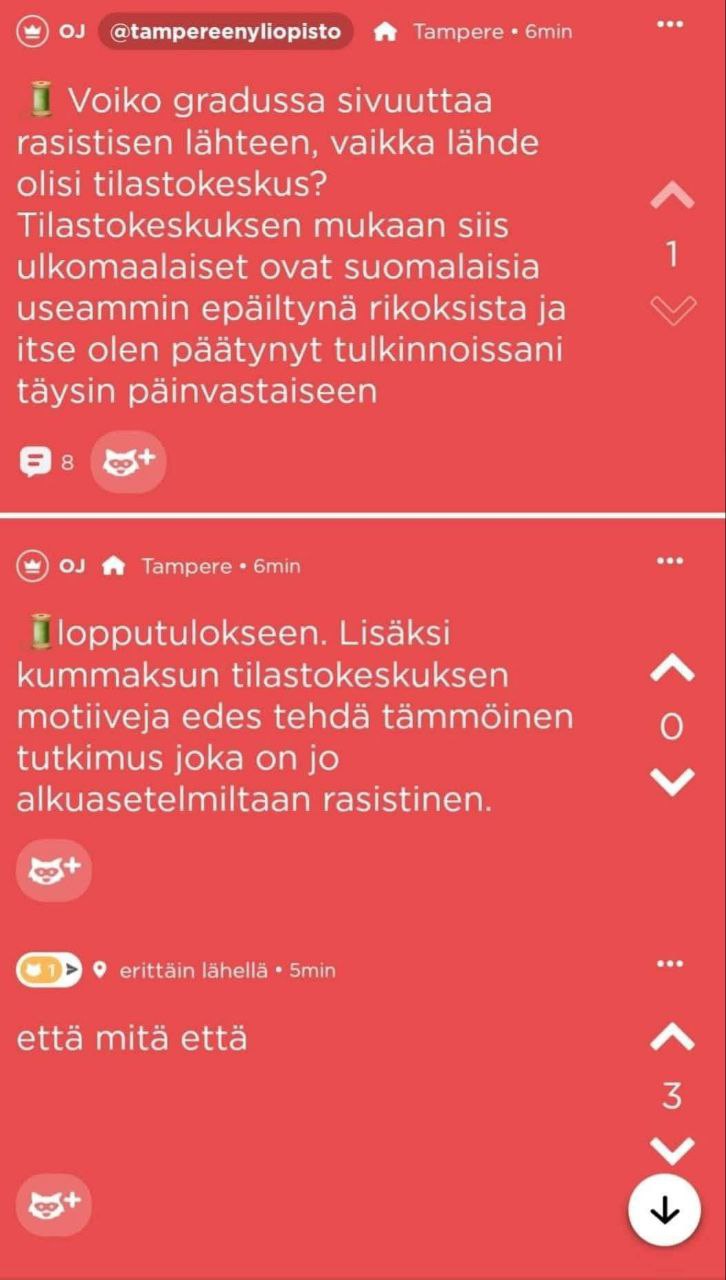Open overflow menu on the lopputulokseen reply

pos(669,560)
